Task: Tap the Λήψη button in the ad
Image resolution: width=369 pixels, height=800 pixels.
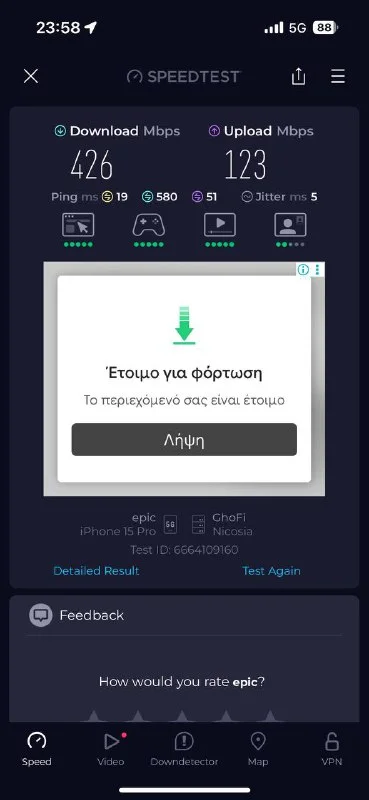Action: [184, 440]
